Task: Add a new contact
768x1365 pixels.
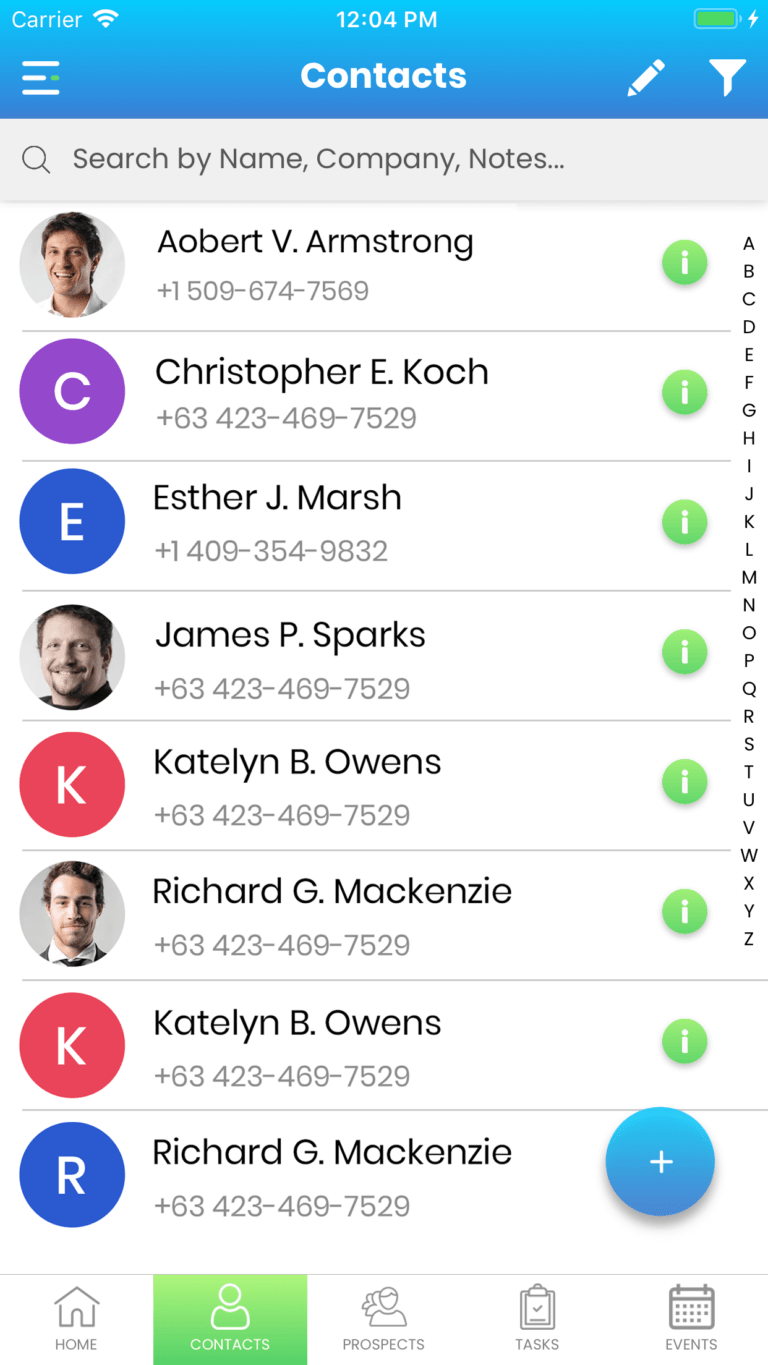Action: (x=660, y=1162)
